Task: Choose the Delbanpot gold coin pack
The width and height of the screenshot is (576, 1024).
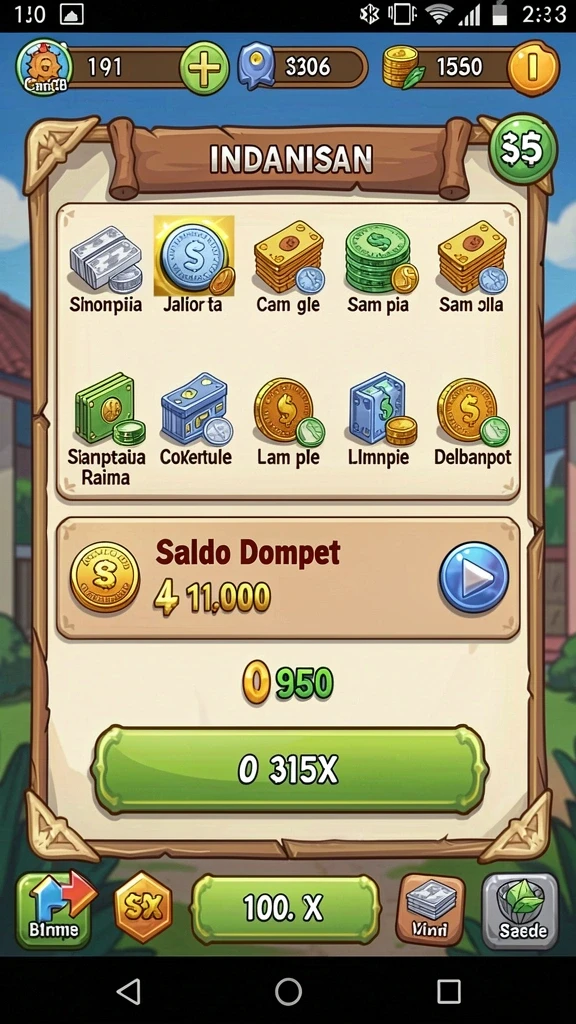Action: pos(472,419)
